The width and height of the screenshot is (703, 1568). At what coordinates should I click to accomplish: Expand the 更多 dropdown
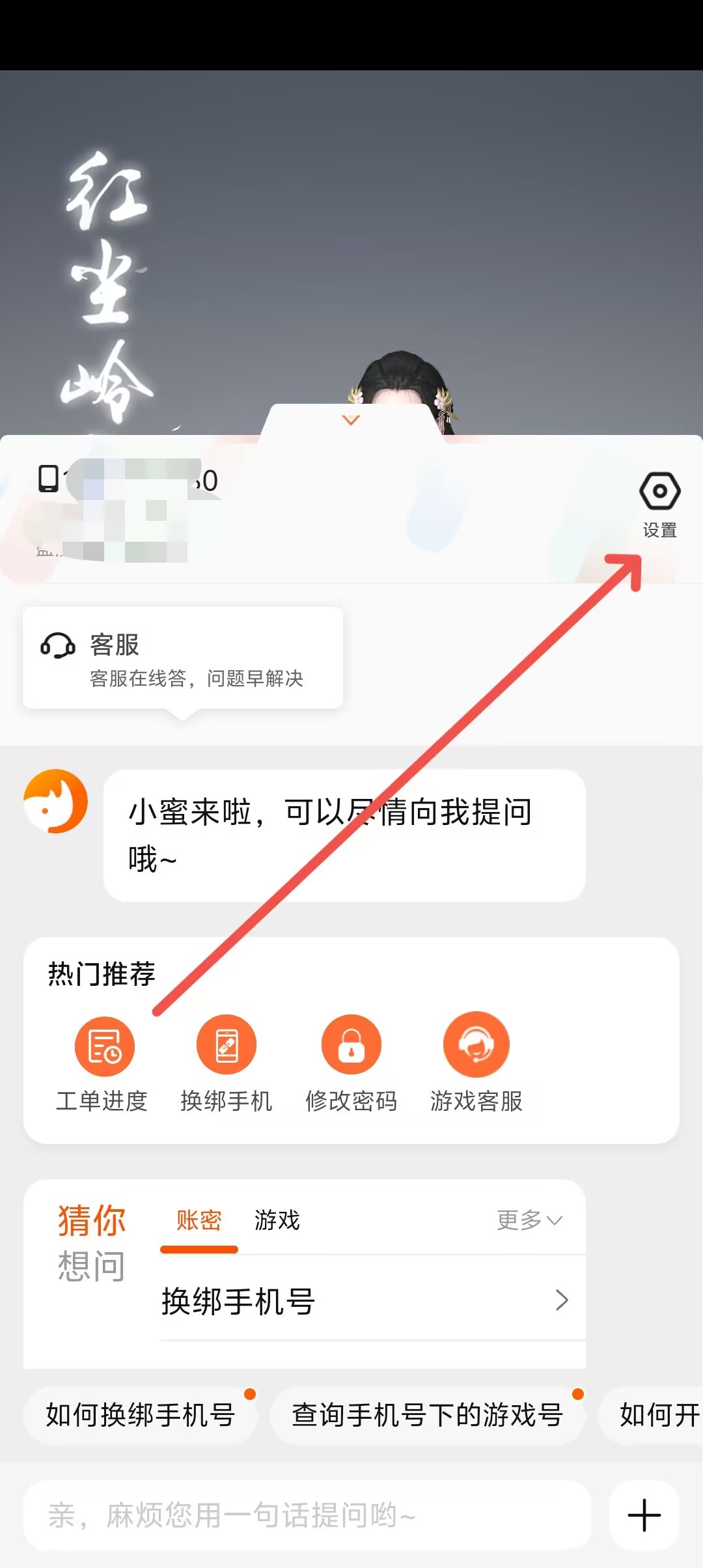click(529, 1220)
